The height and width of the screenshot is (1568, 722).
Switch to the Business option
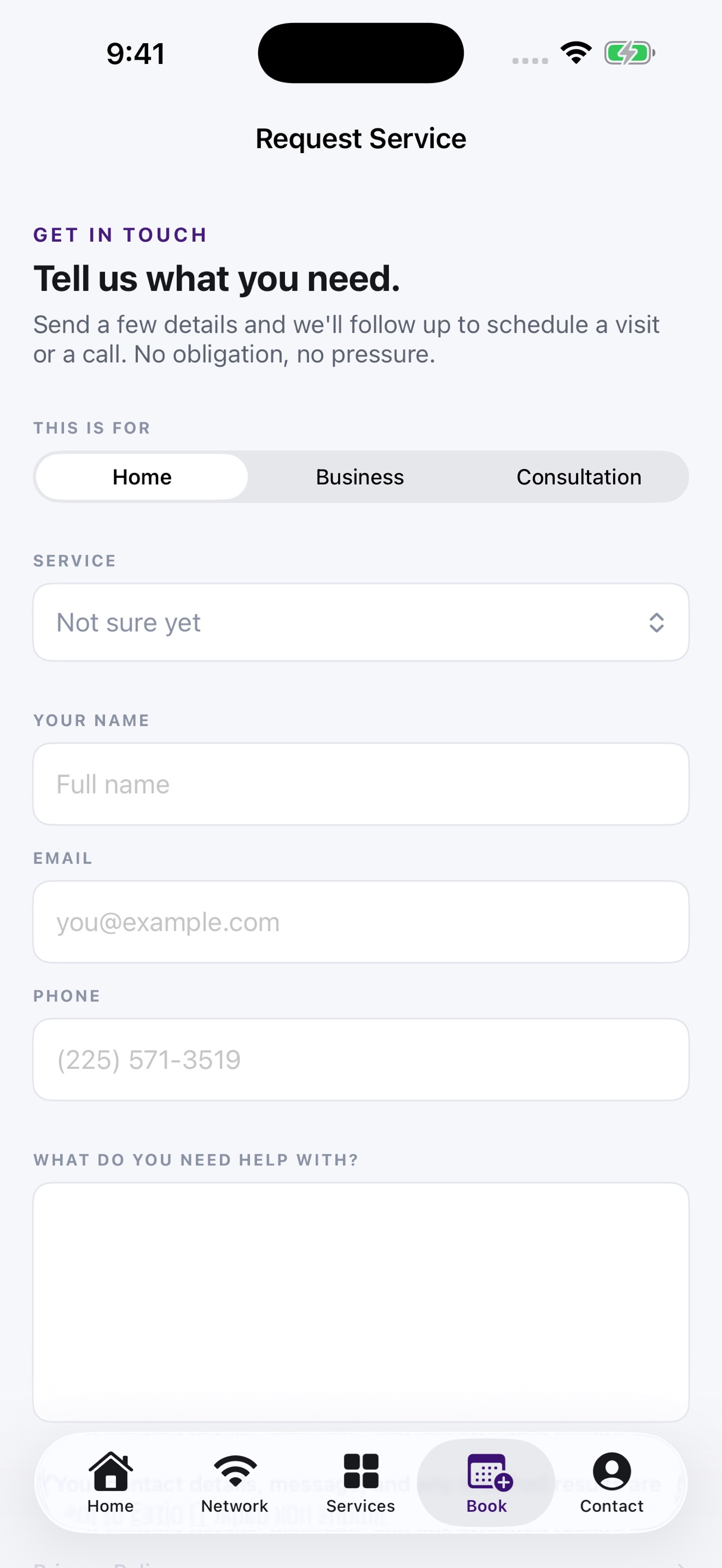click(360, 477)
